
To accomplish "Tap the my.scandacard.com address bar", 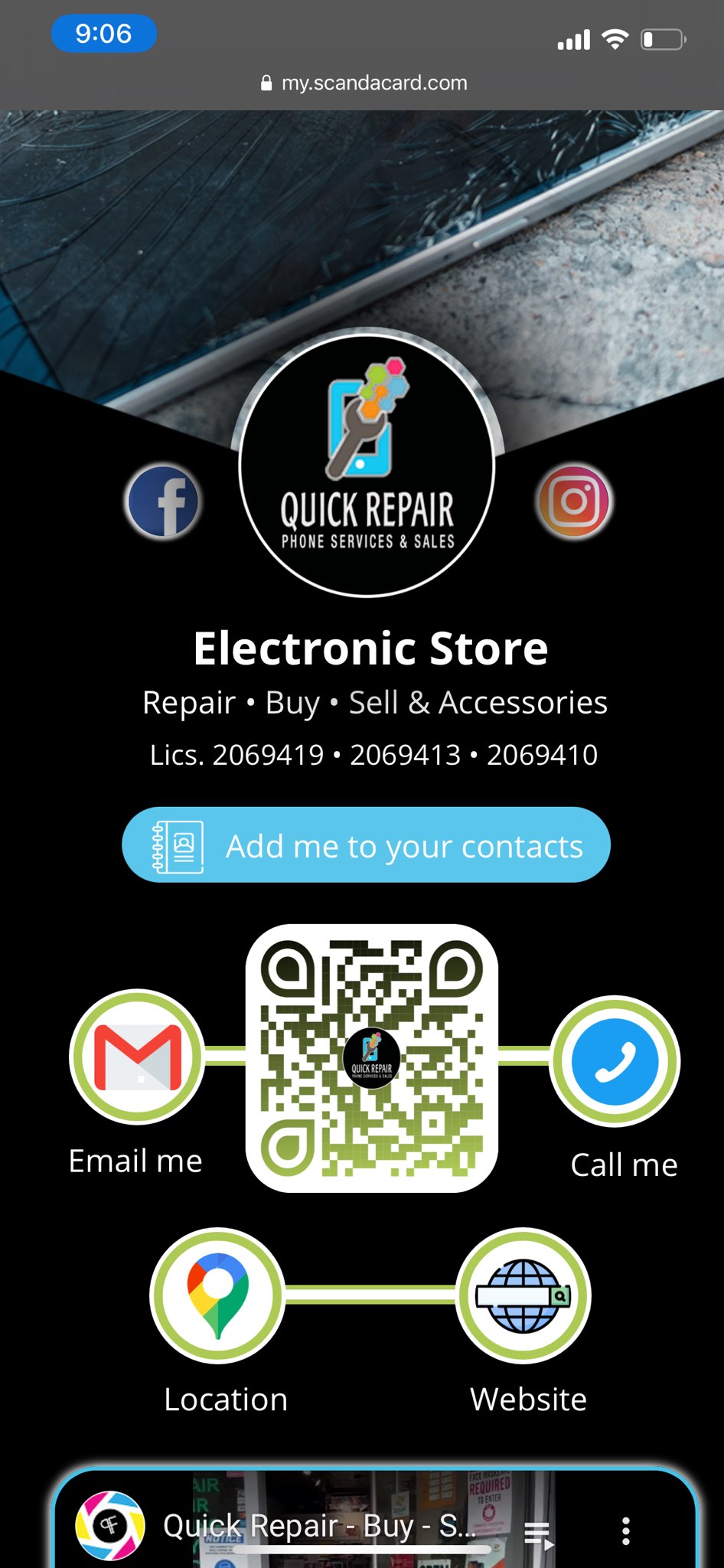I will (363, 83).
